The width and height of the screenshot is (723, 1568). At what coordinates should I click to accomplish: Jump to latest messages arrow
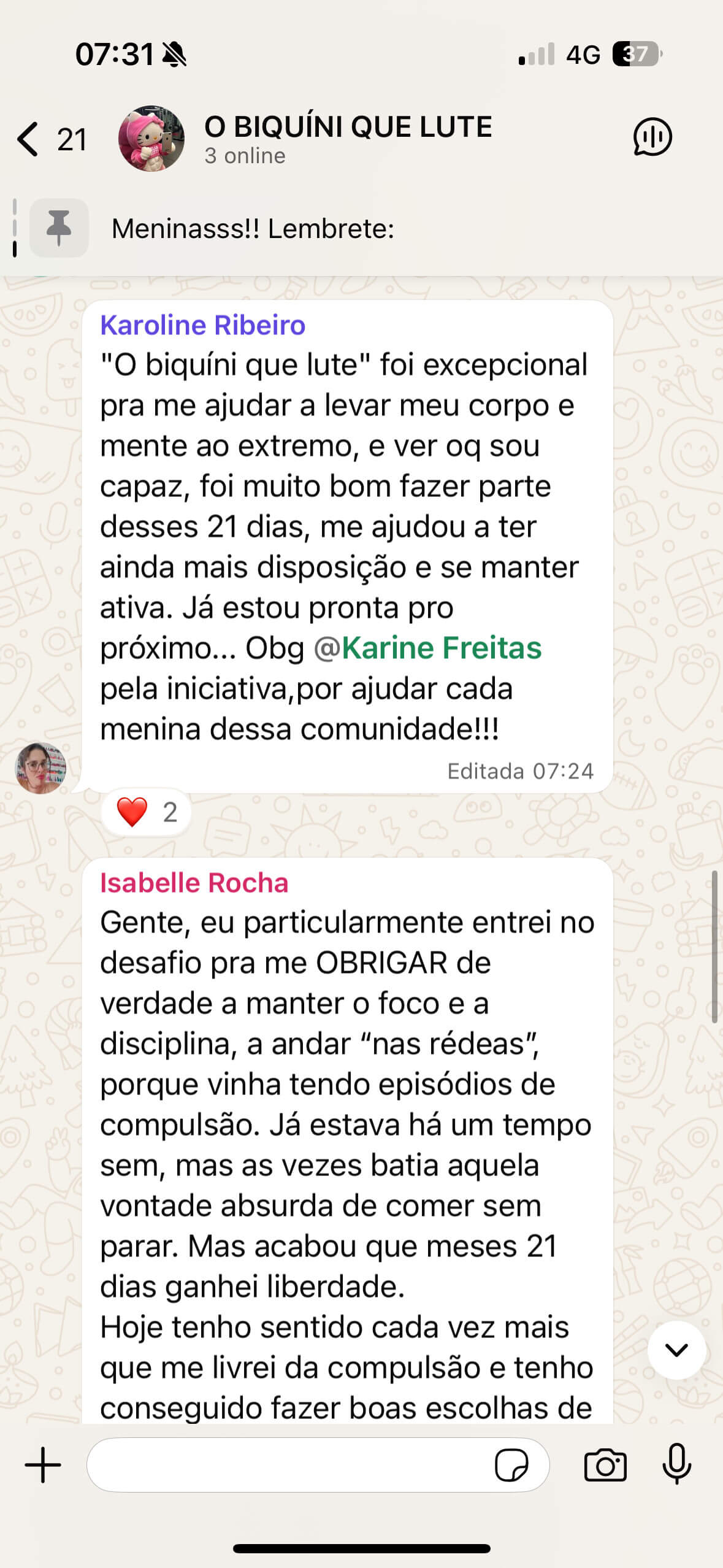(676, 1350)
